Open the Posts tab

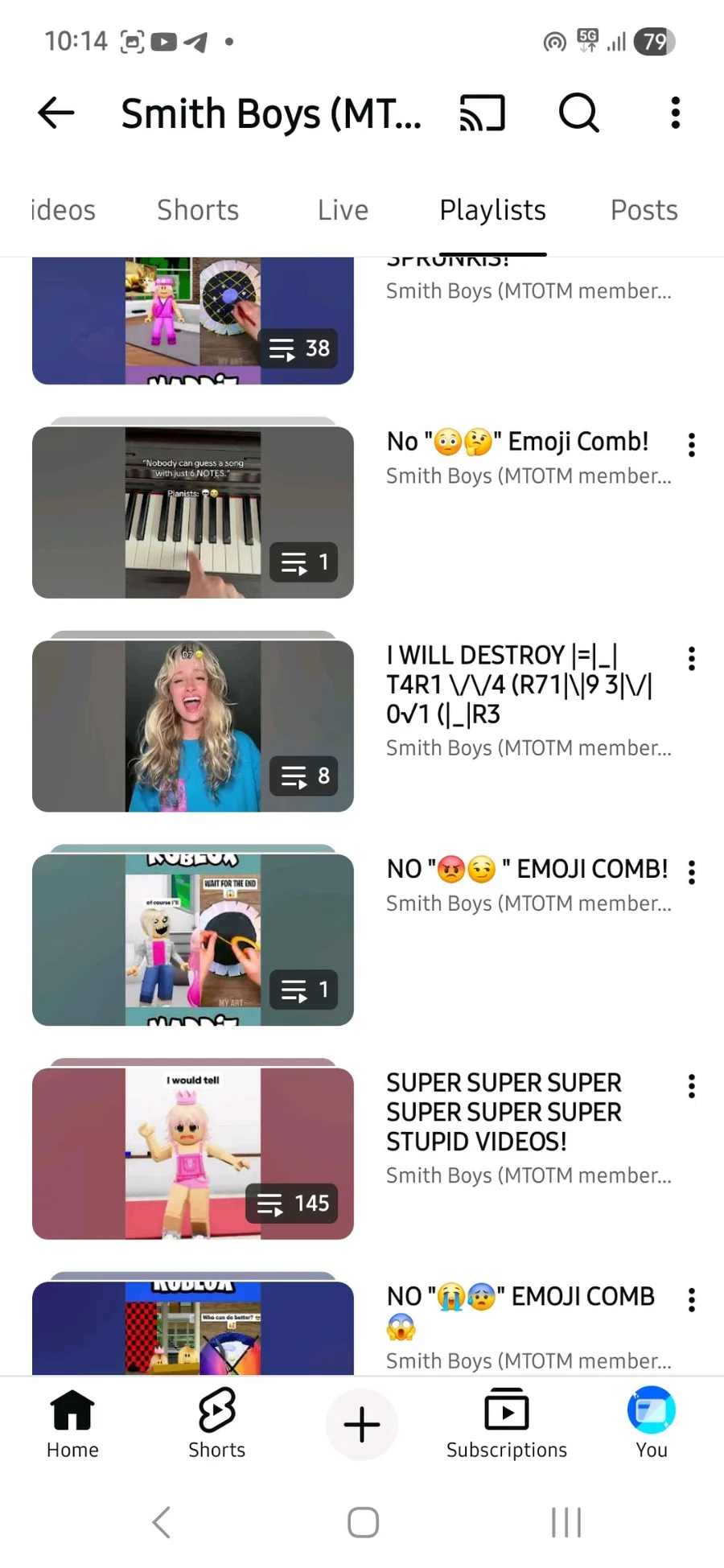point(644,210)
